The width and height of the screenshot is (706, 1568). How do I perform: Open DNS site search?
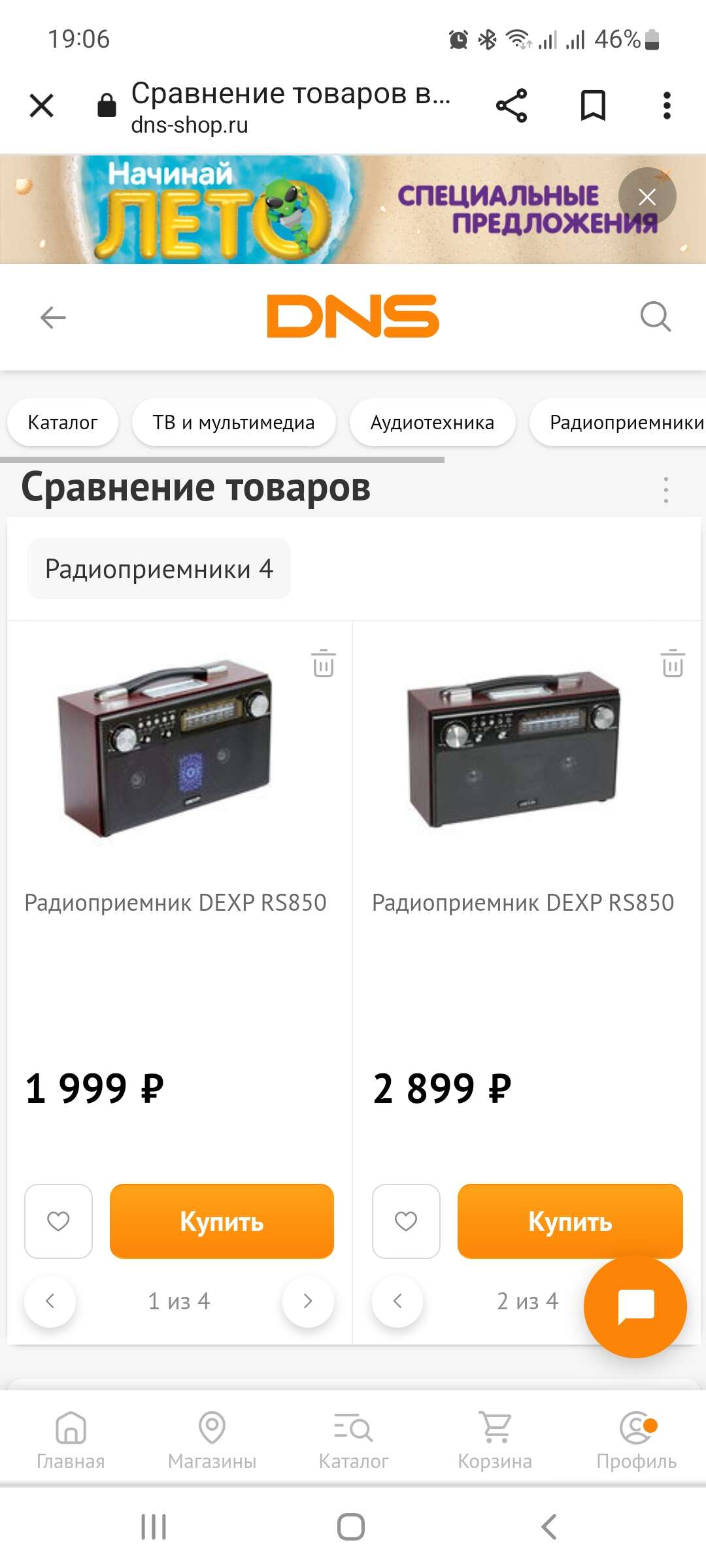pos(656,317)
